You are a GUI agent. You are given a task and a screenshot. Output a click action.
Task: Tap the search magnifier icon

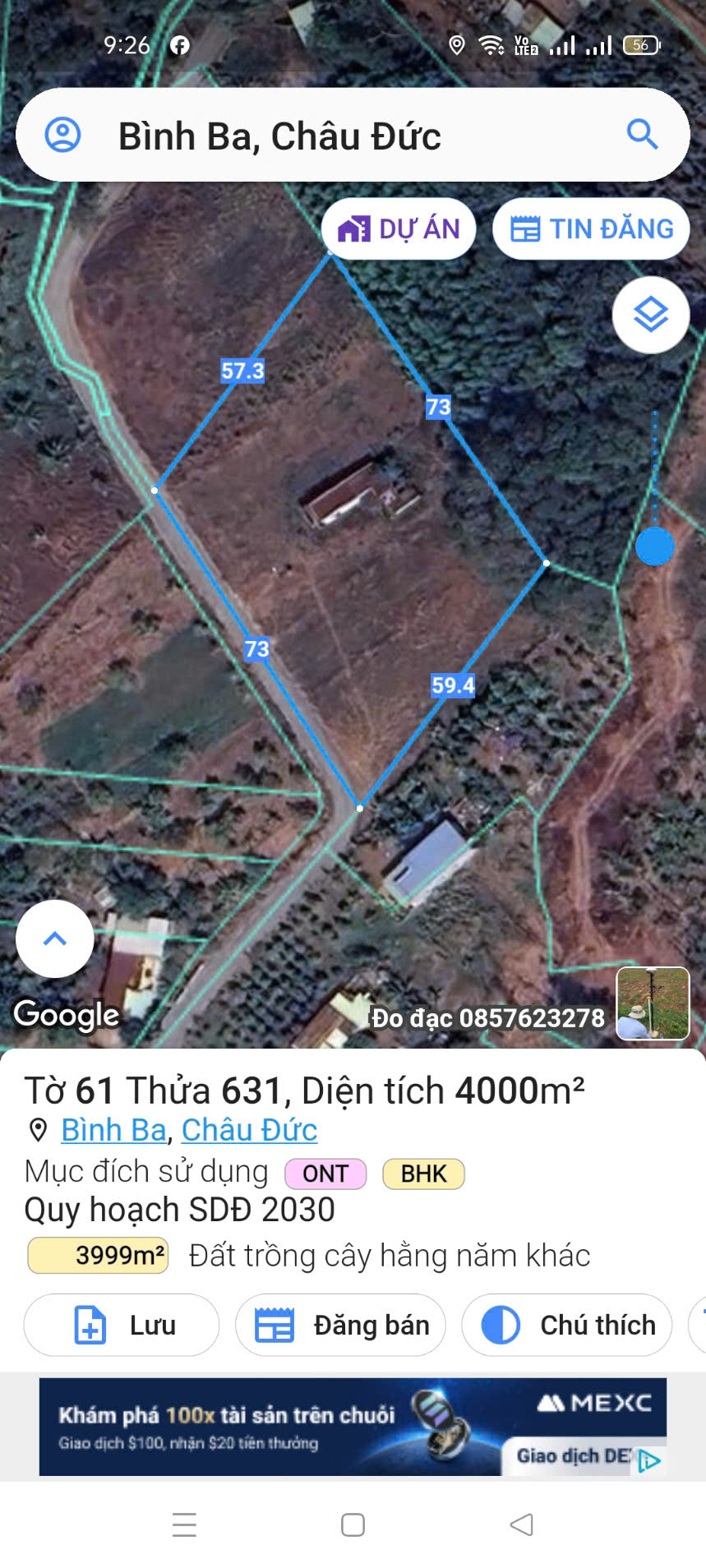(x=642, y=134)
